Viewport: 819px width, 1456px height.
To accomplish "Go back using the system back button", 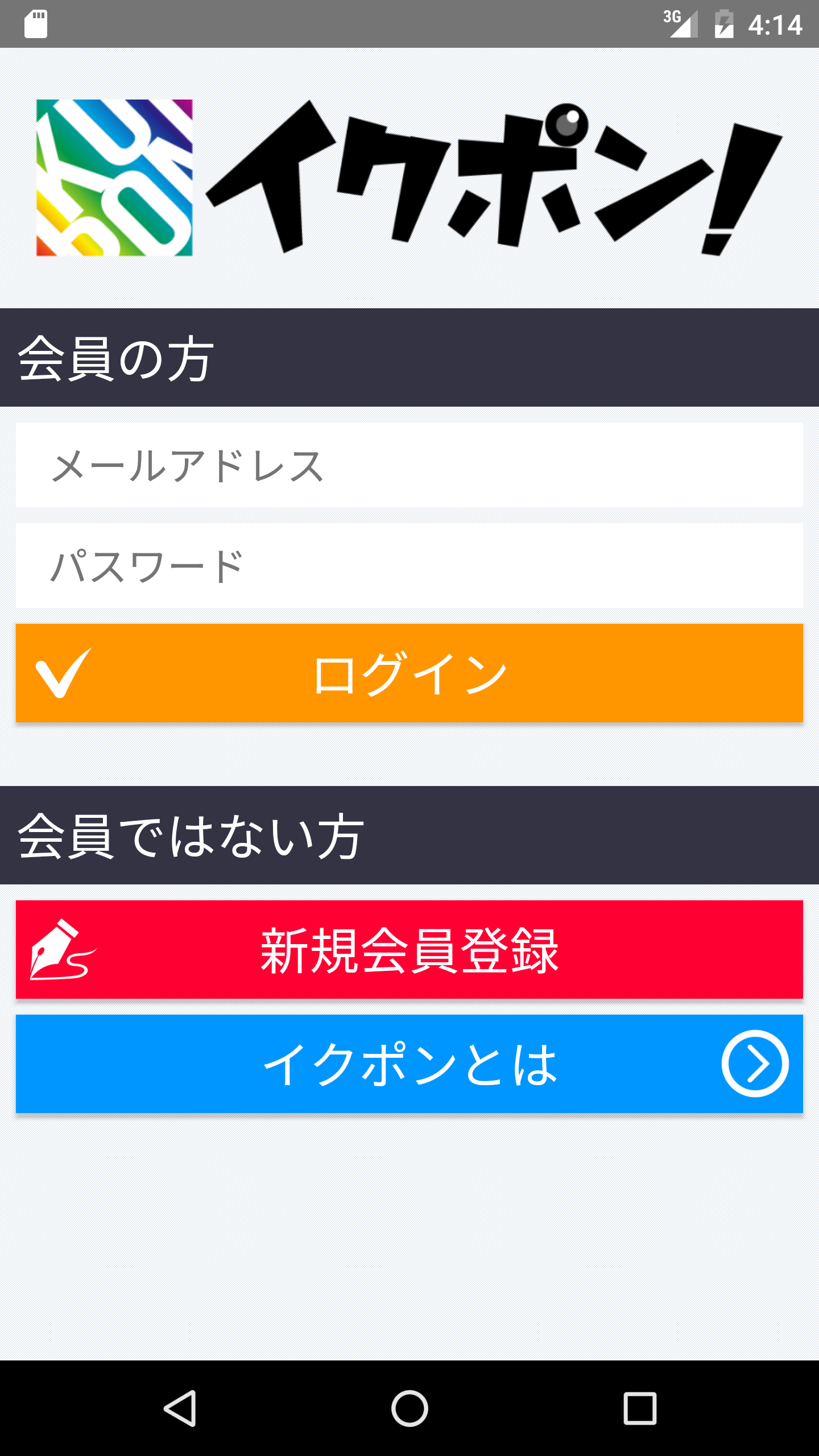I will [181, 1408].
